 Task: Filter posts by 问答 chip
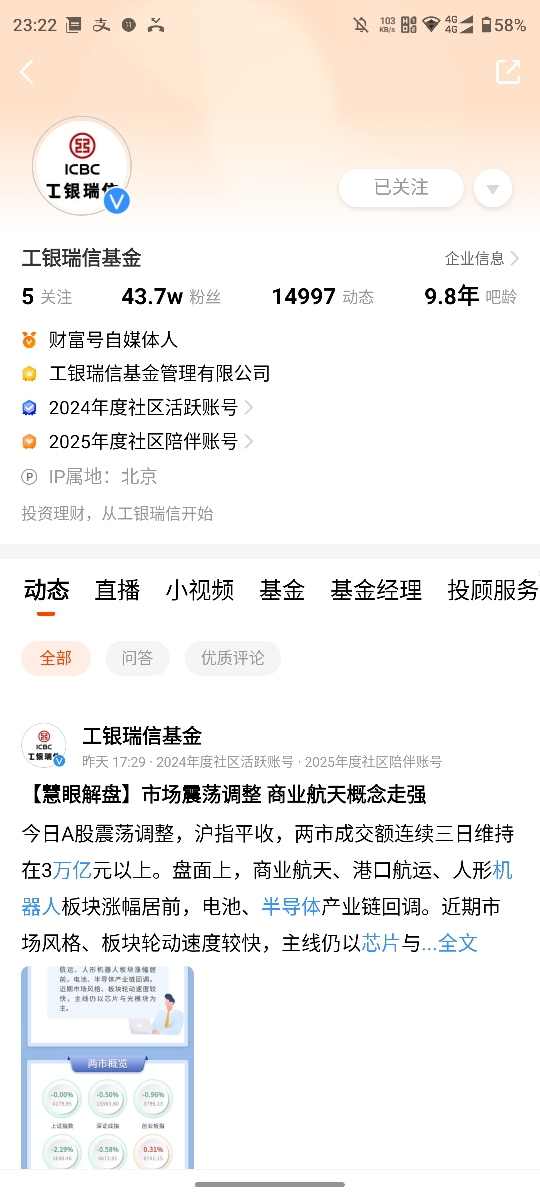138,658
